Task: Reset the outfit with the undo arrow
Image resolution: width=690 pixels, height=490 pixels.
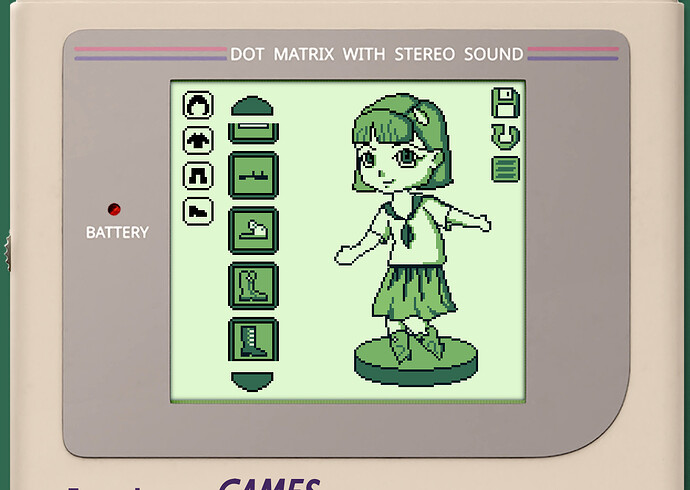Action: (x=506, y=135)
